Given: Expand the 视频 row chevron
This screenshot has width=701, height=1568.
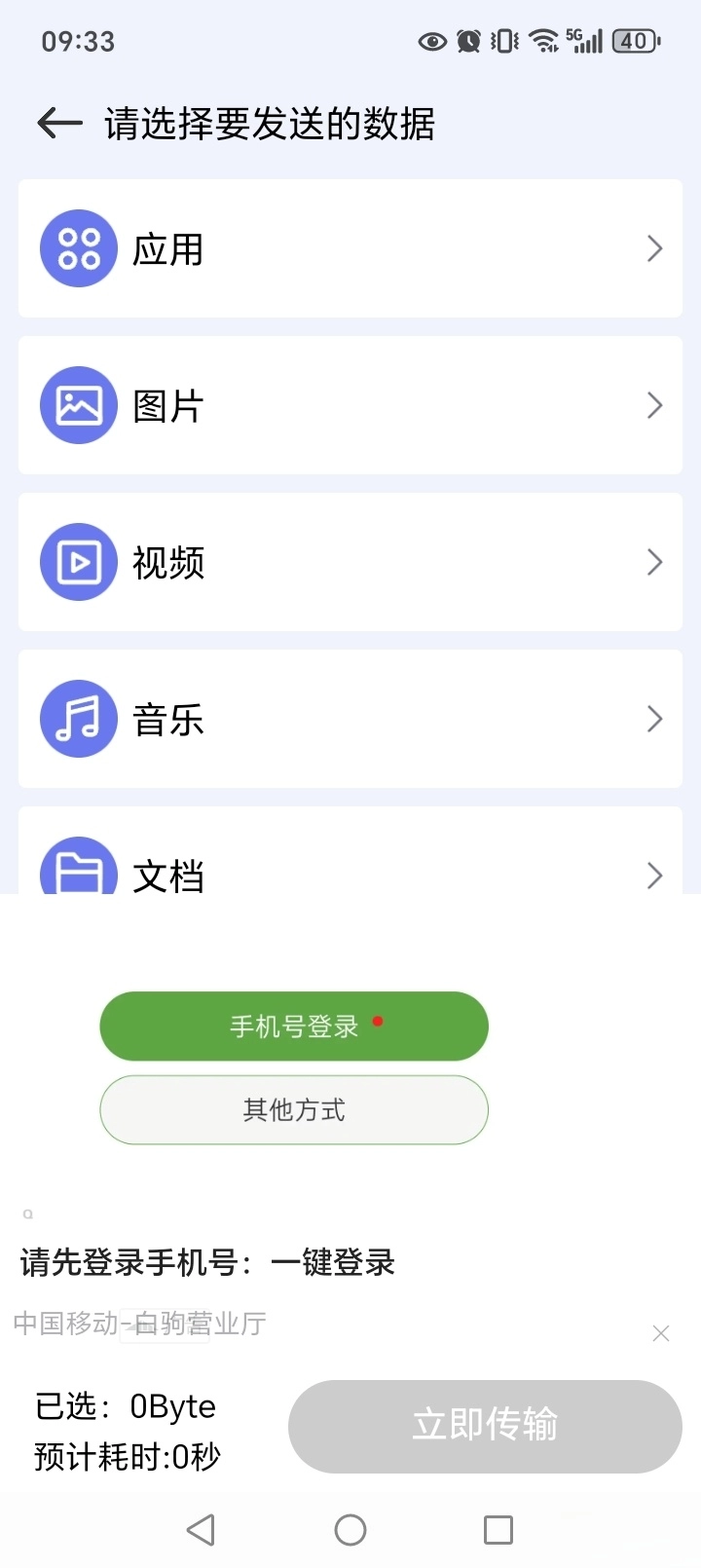Looking at the screenshot, I should click(654, 562).
